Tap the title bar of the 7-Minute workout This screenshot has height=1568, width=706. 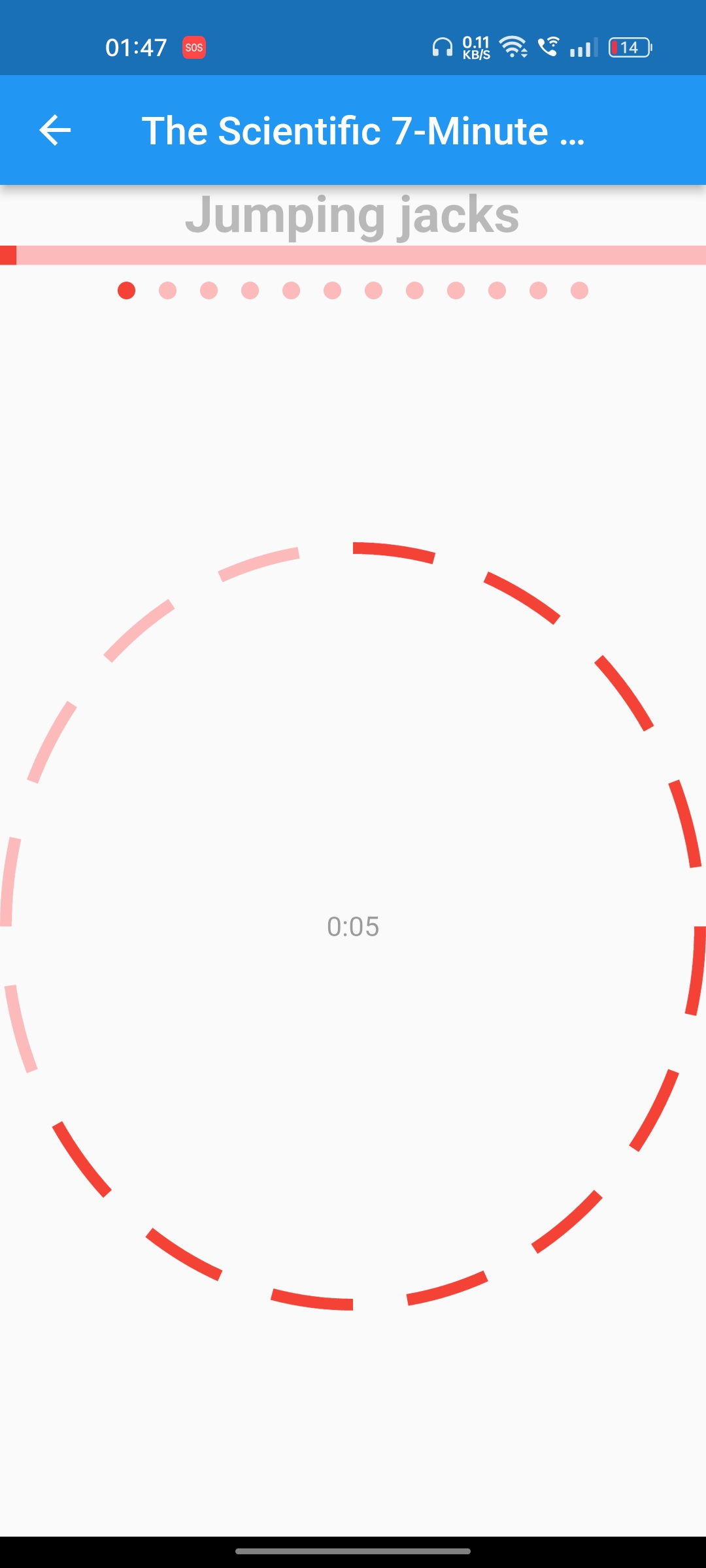365,130
